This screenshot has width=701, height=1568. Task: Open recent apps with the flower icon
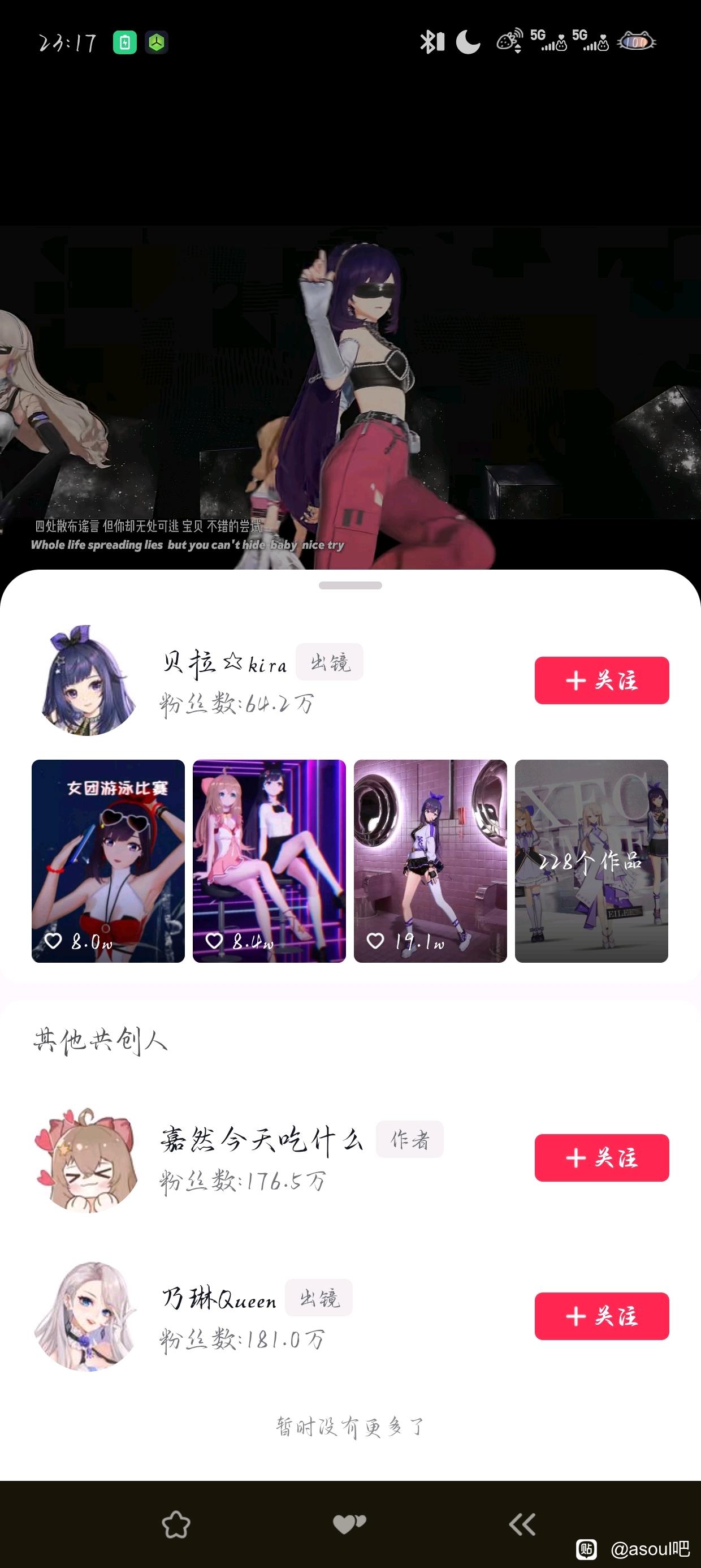176,1524
